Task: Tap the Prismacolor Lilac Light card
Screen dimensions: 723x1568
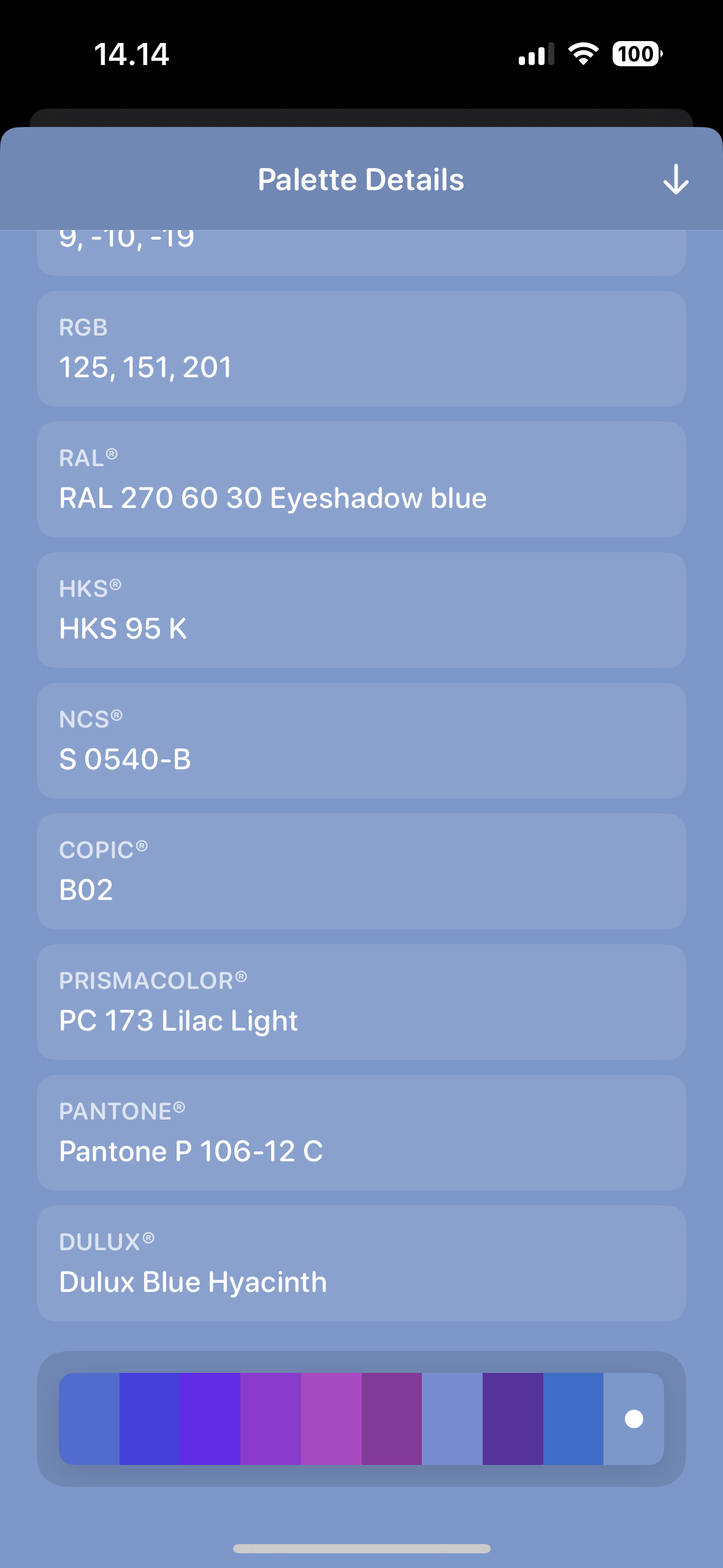Action: tap(361, 1002)
